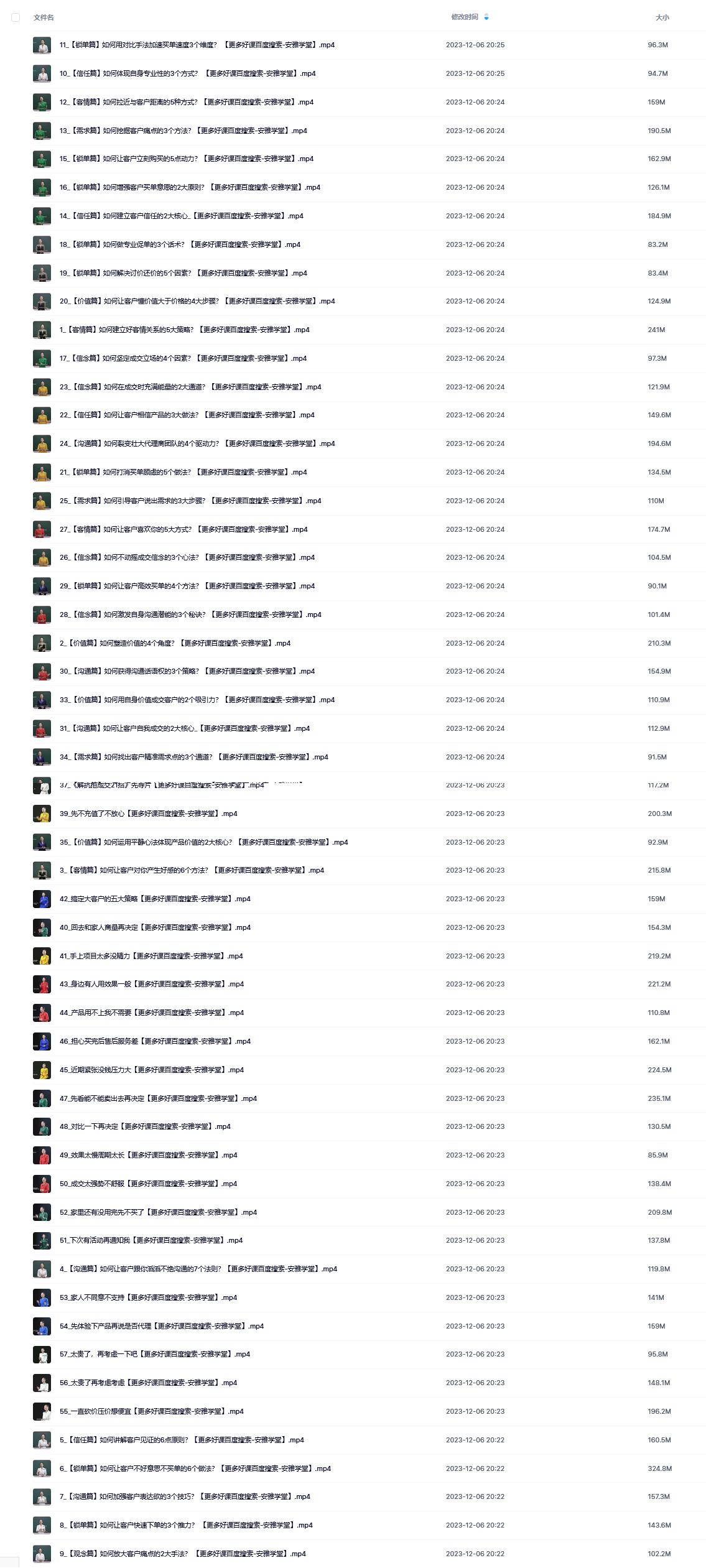Open file 42_搞定大客户的五大策略

tap(155, 899)
